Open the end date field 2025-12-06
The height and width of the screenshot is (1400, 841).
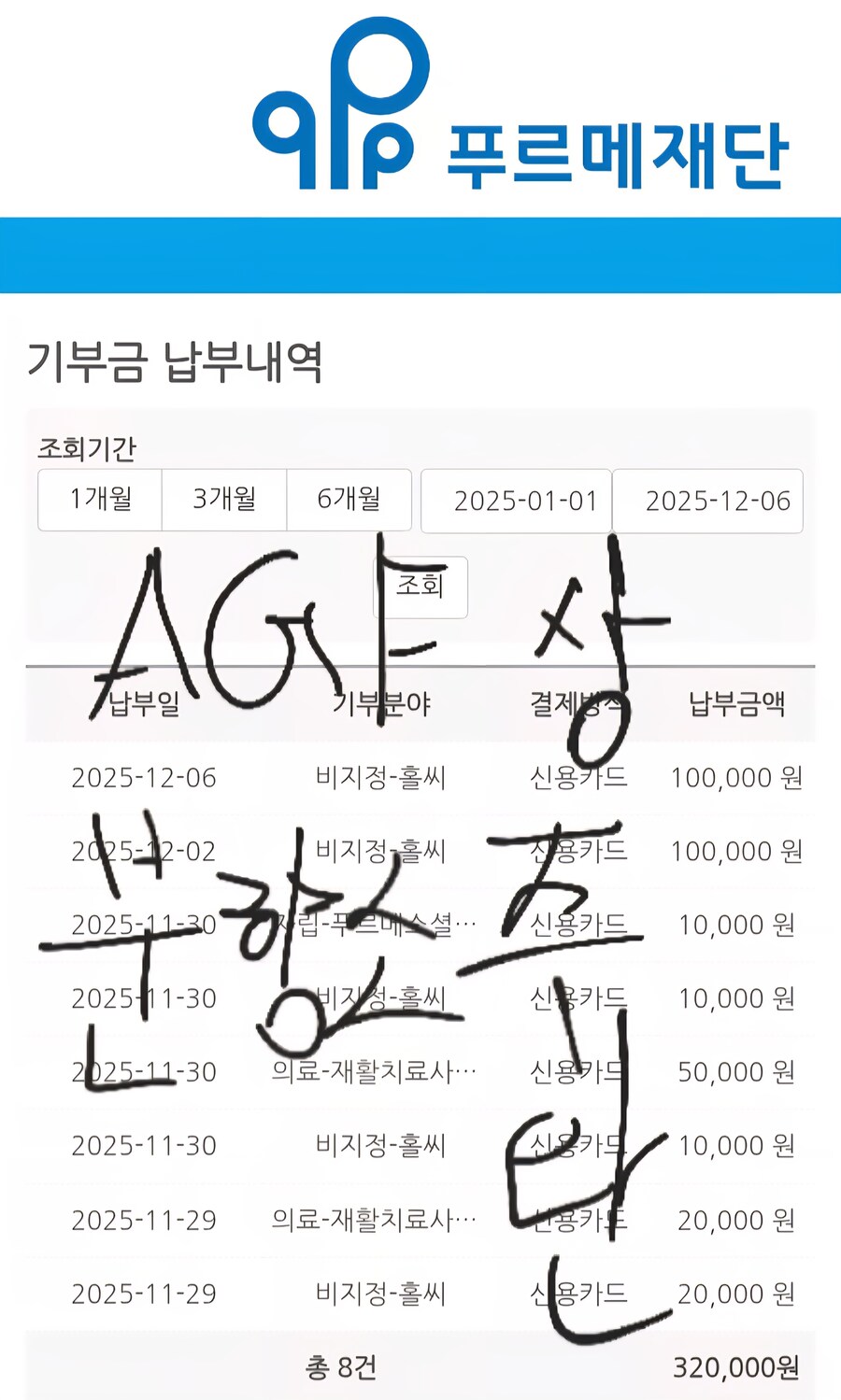click(708, 502)
